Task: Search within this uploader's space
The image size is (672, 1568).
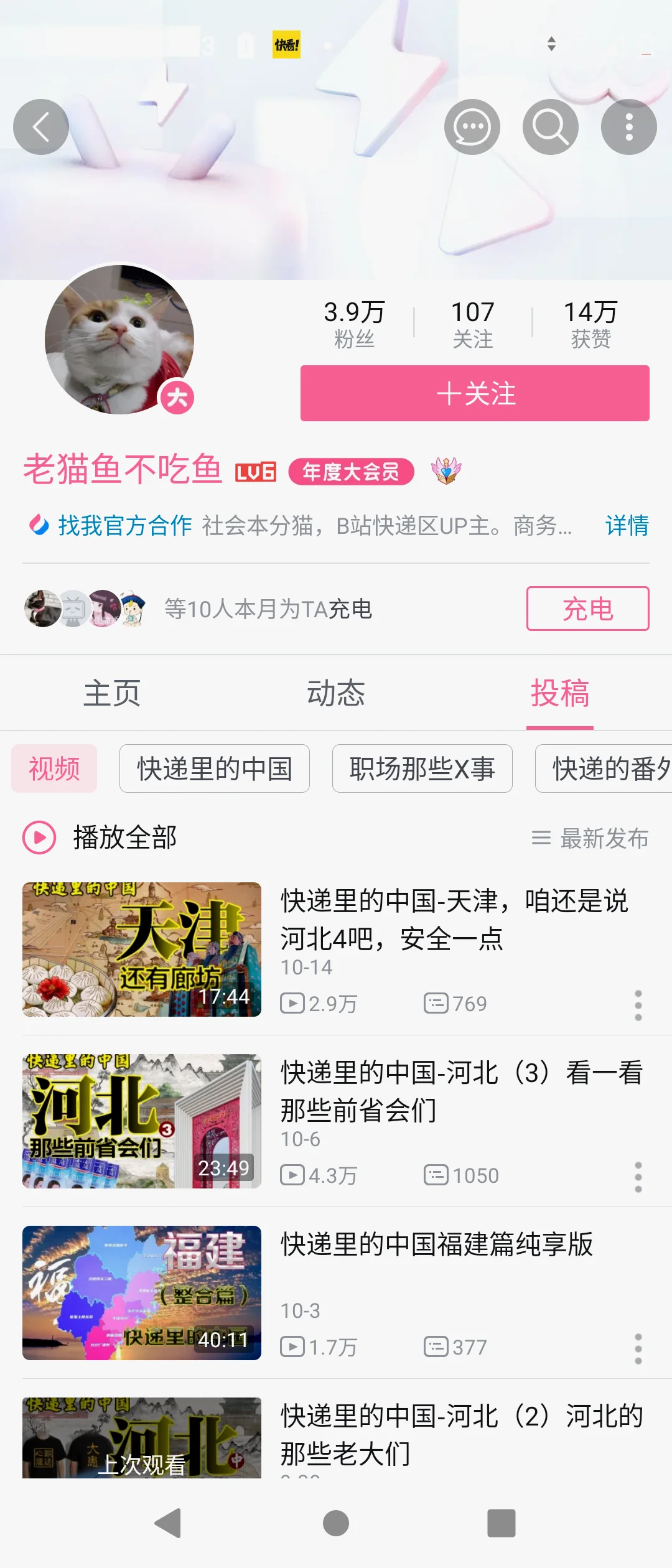Action: pos(550,127)
